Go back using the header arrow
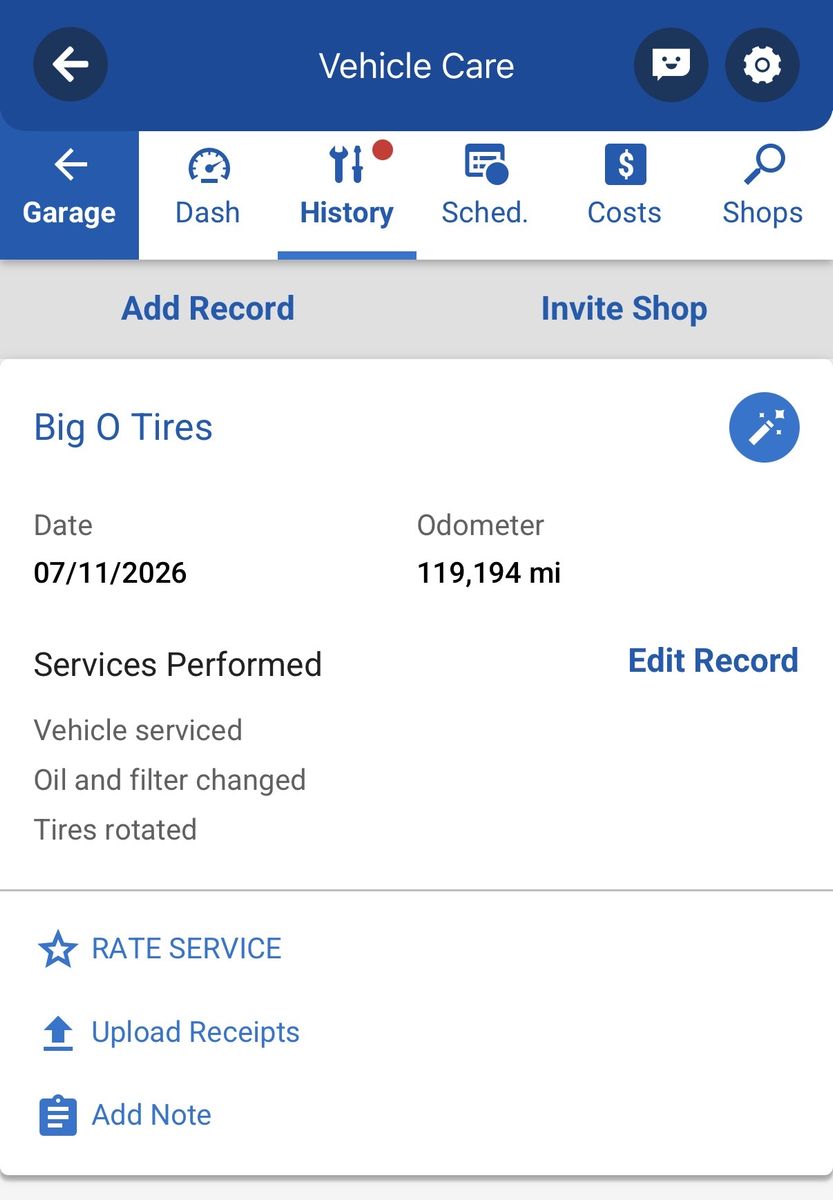The image size is (833, 1200). point(70,66)
